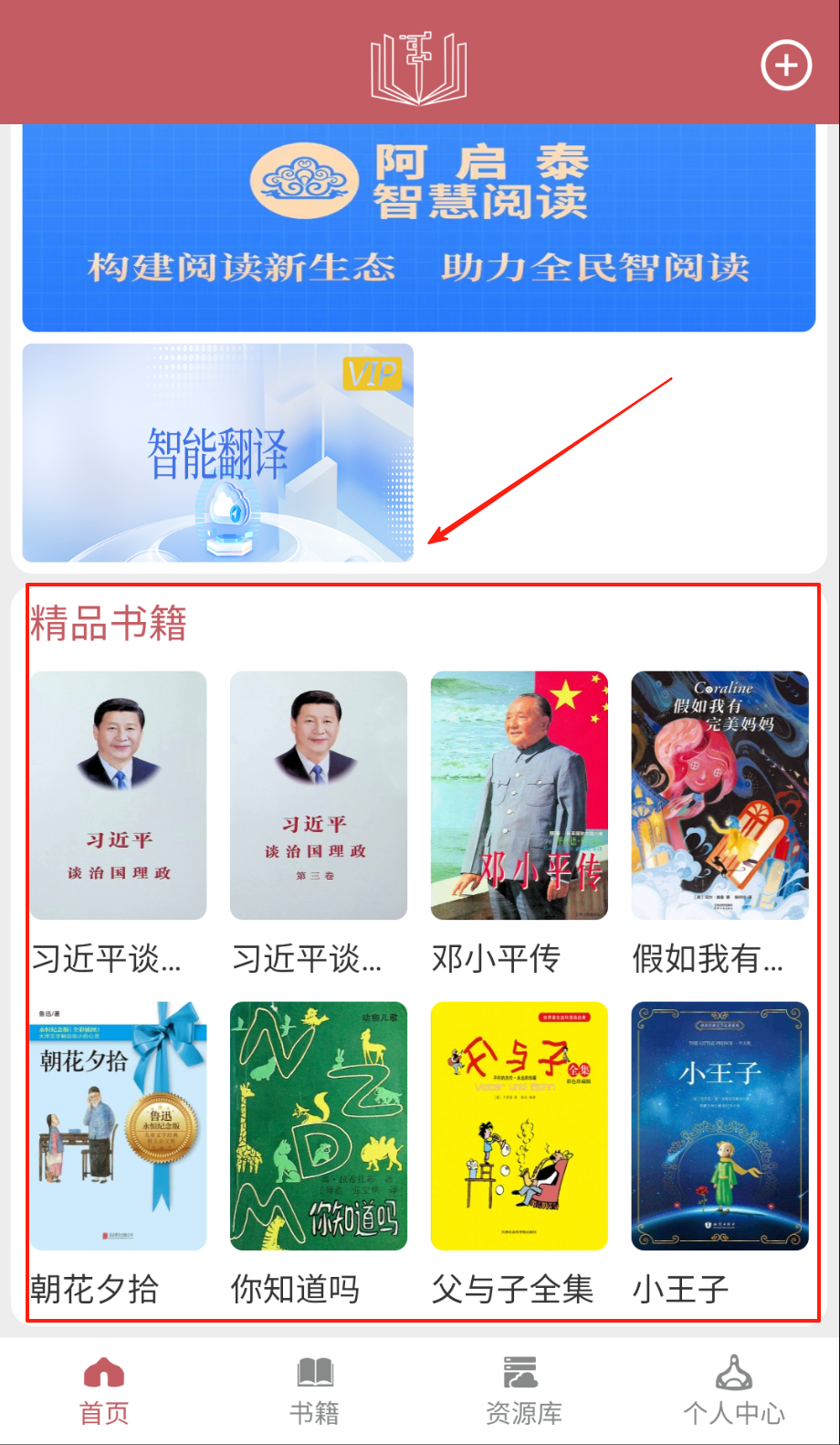
Task: Tap the plus icon in the header
Action: [786, 66]
